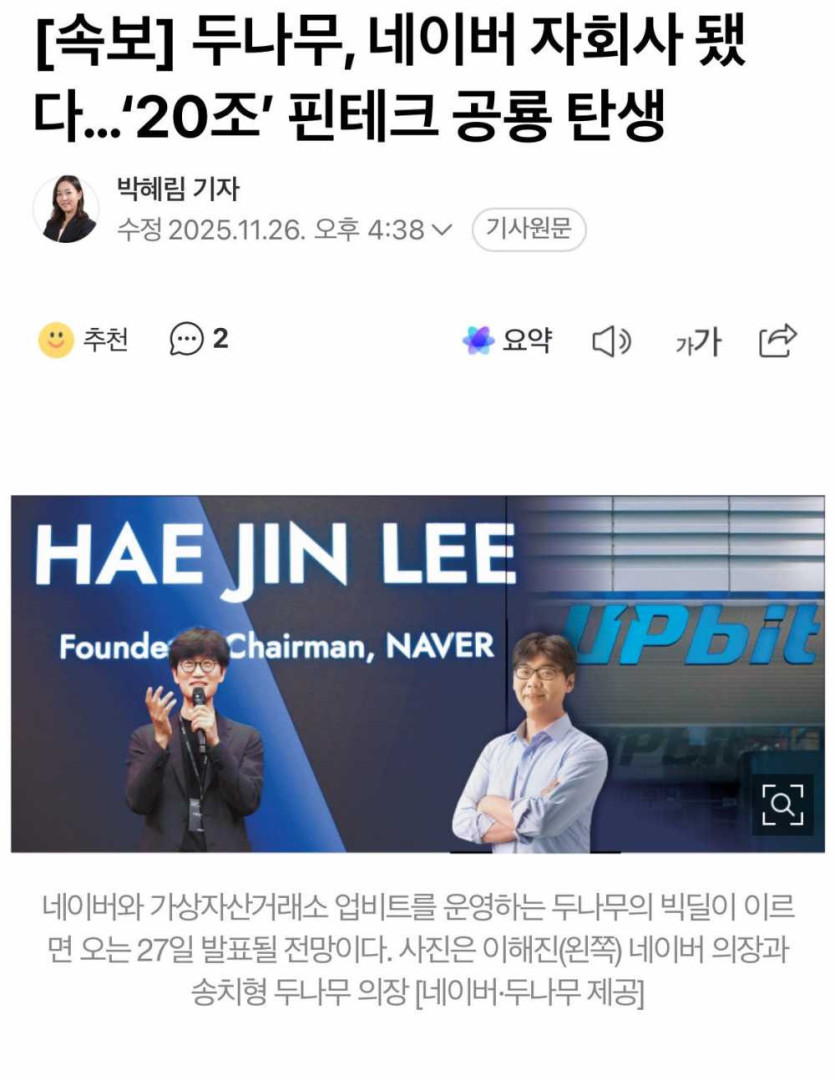
Task: Expand the edited time dropdown
Action: (x=441, y=230)
